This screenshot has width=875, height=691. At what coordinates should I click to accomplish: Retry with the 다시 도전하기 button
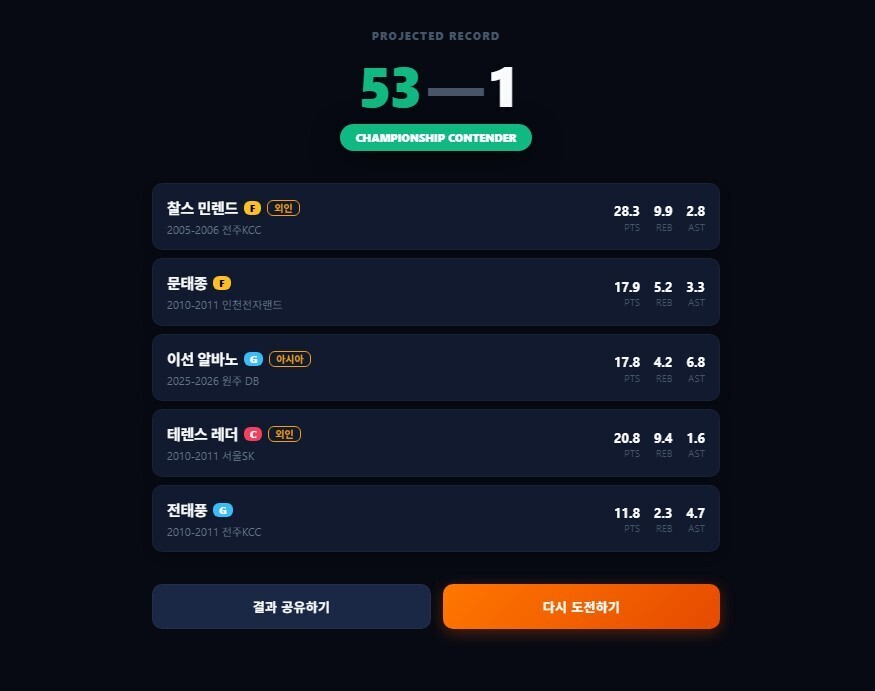coord(581,606)
